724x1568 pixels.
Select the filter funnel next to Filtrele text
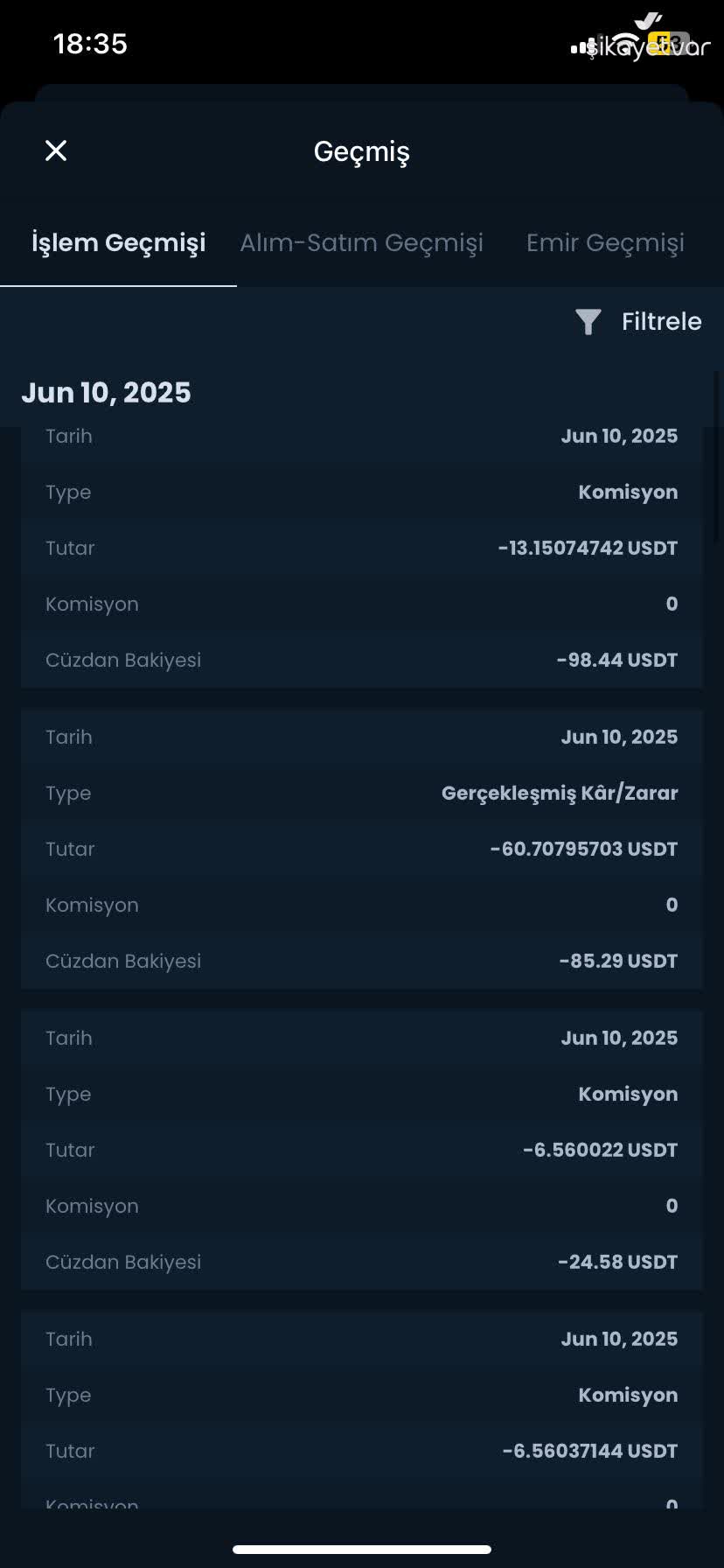(588, 321)
